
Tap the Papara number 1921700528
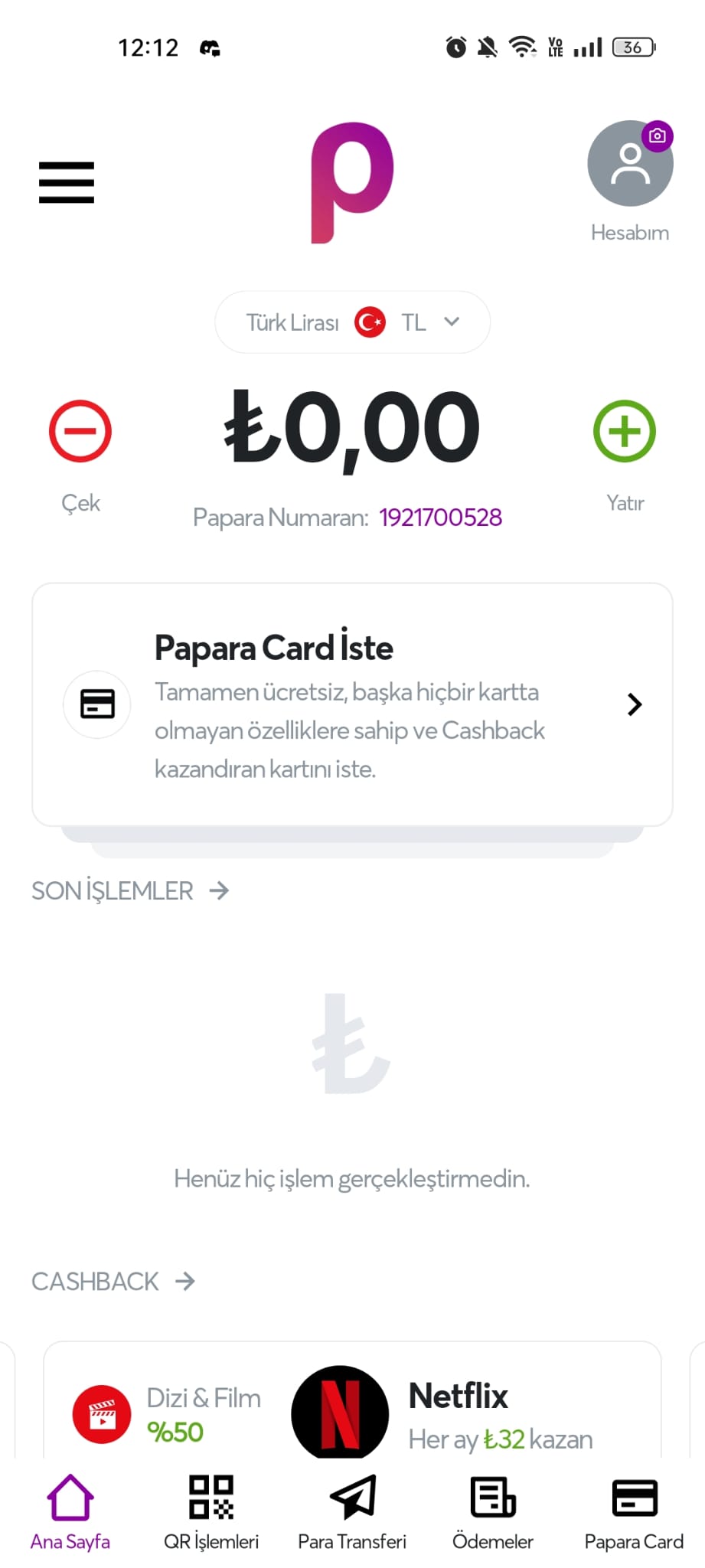[441, 518]
